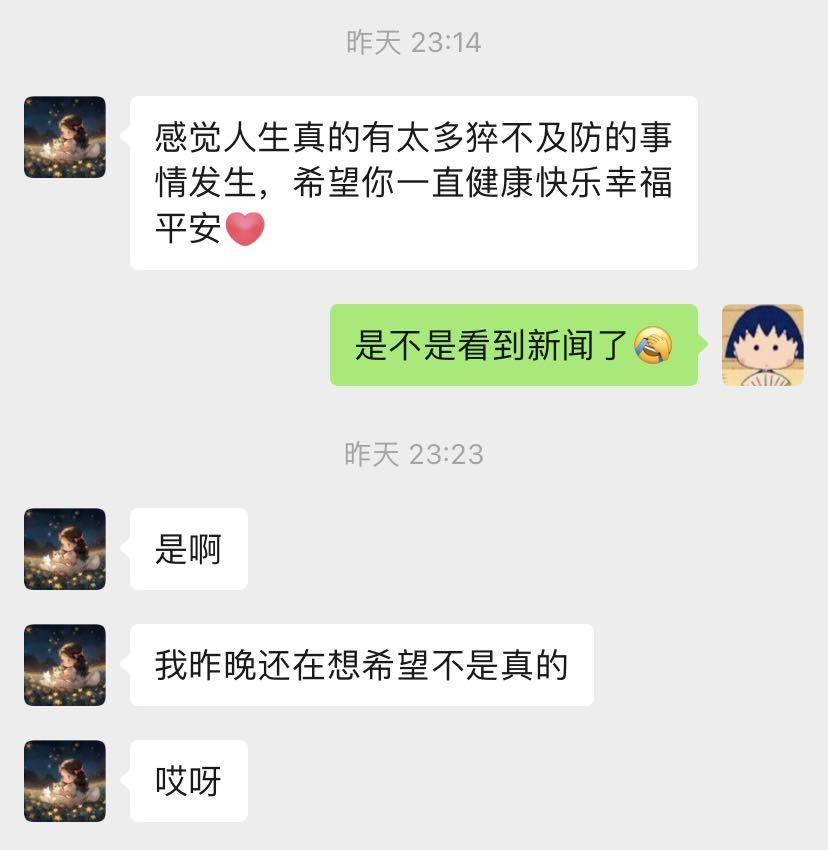Open contact's avatar beside the 感觉人生 message
This screenshot has height=850, width=828.
click(x=65, y=137)
